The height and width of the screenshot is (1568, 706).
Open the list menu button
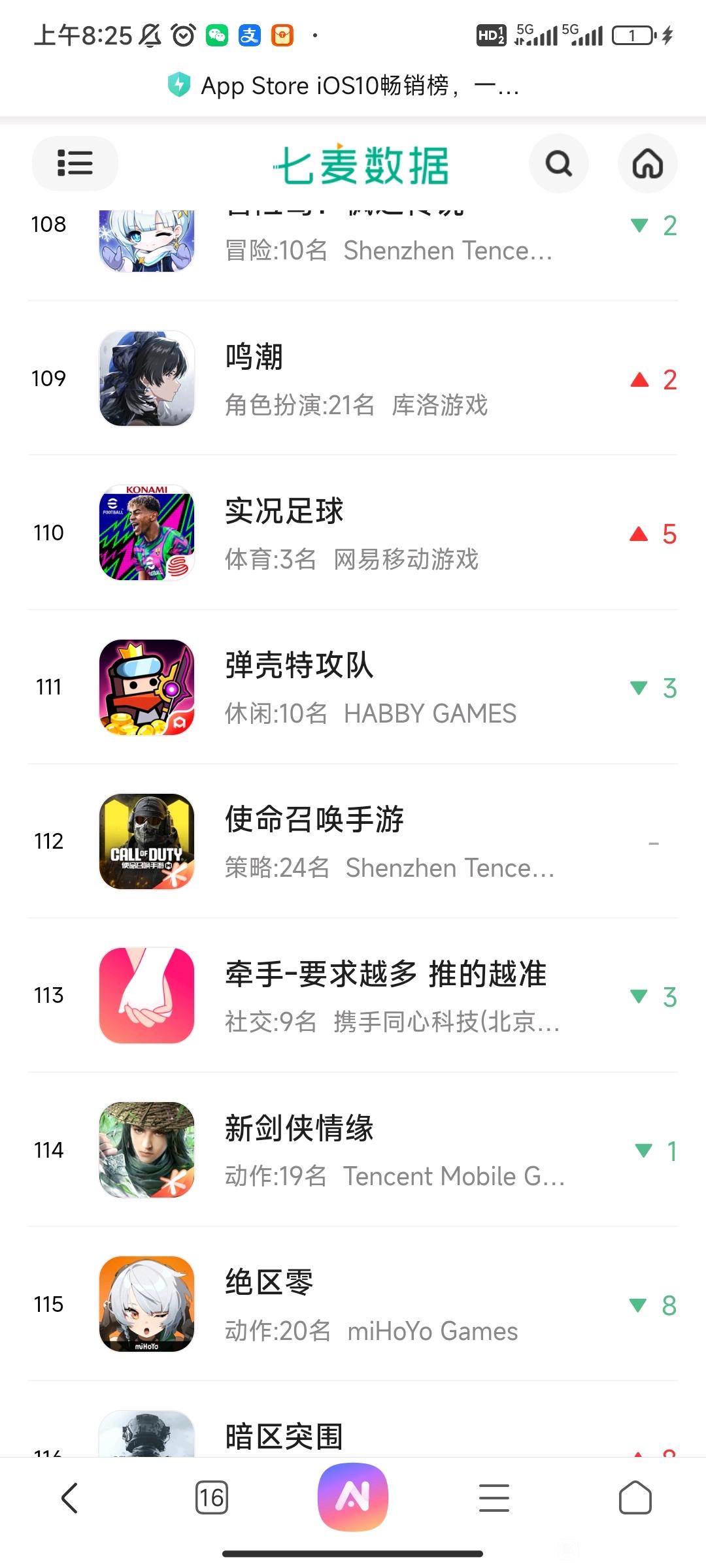(x=75, y=163)
